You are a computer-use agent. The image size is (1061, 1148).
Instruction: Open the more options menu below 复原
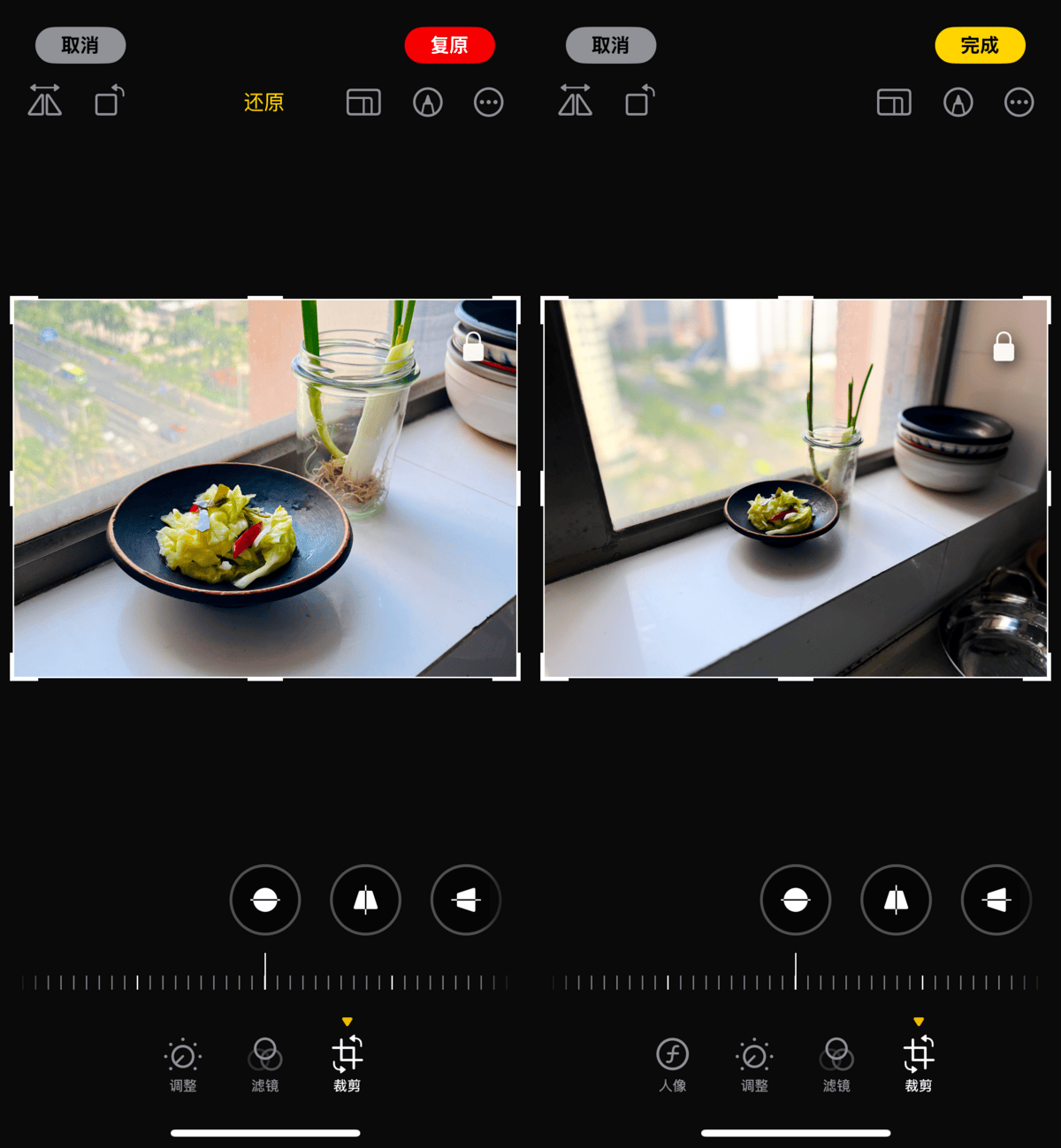(x=488, y=103)
